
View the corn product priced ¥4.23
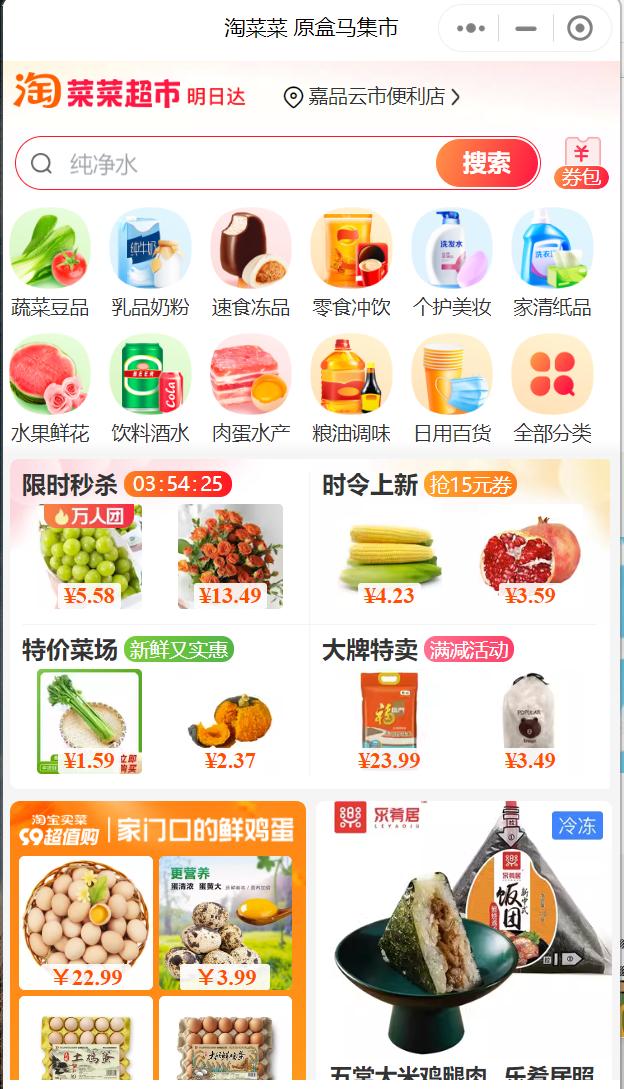(x=389, y=556)
